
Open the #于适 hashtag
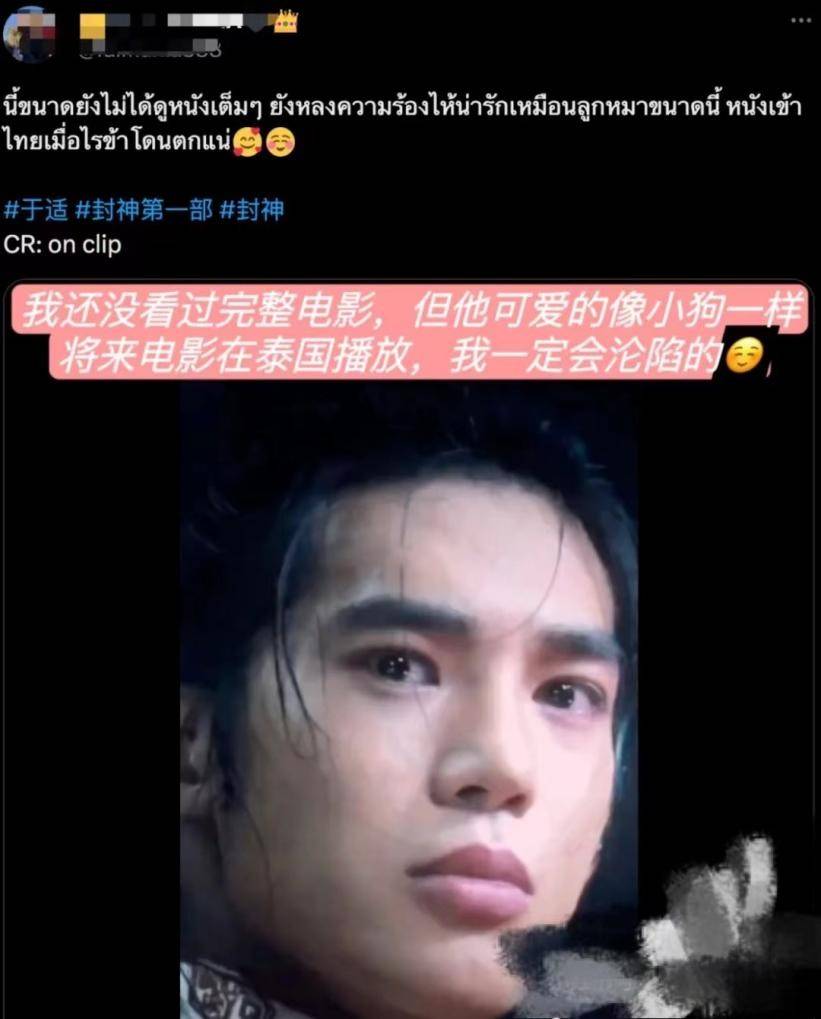click(36, 211)
